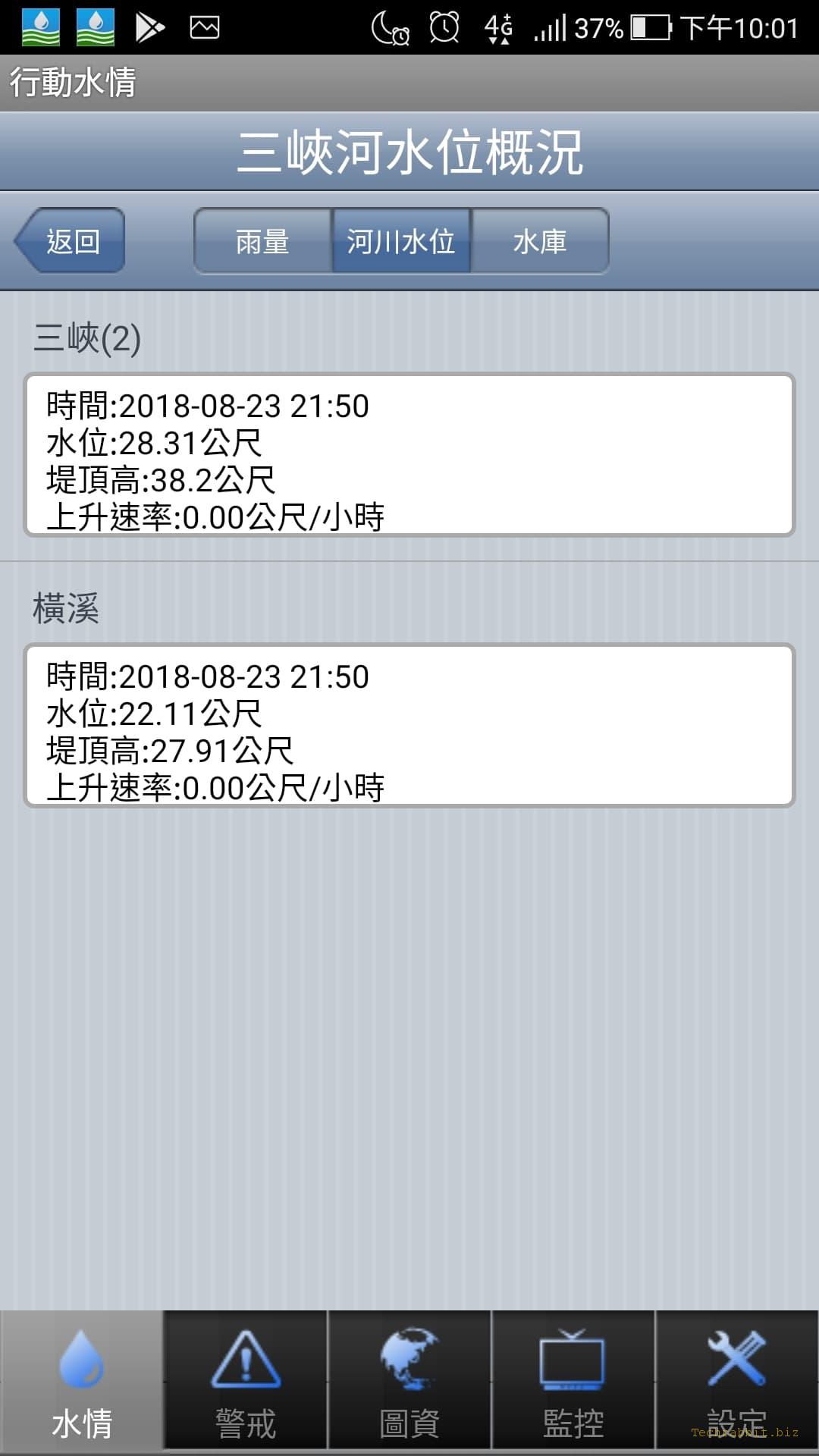This screenshot has width=819, height=1456.
Task: Open the 水情 bottom tab
Action: [82, 1382]
